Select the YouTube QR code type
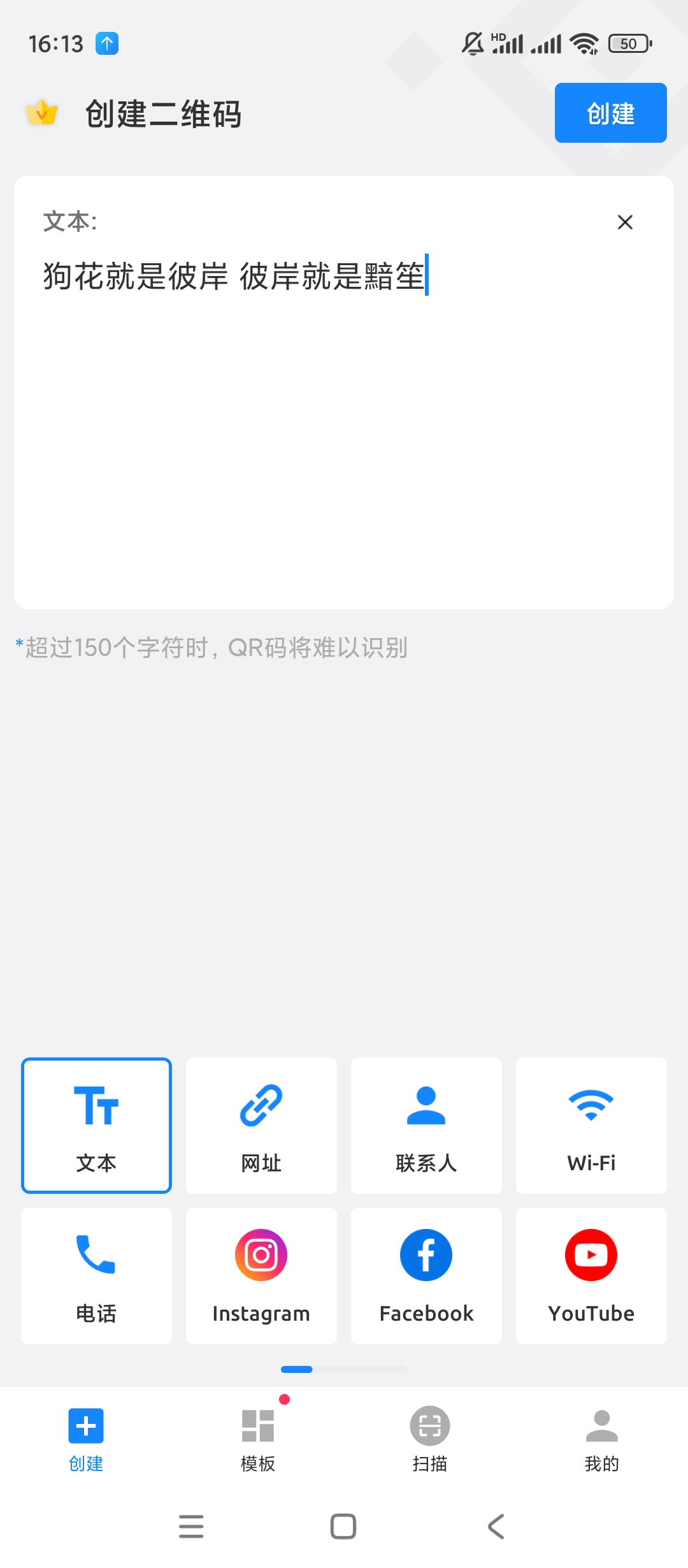The width and height of the screenshot is (688, 1568). click(591, 1275)
